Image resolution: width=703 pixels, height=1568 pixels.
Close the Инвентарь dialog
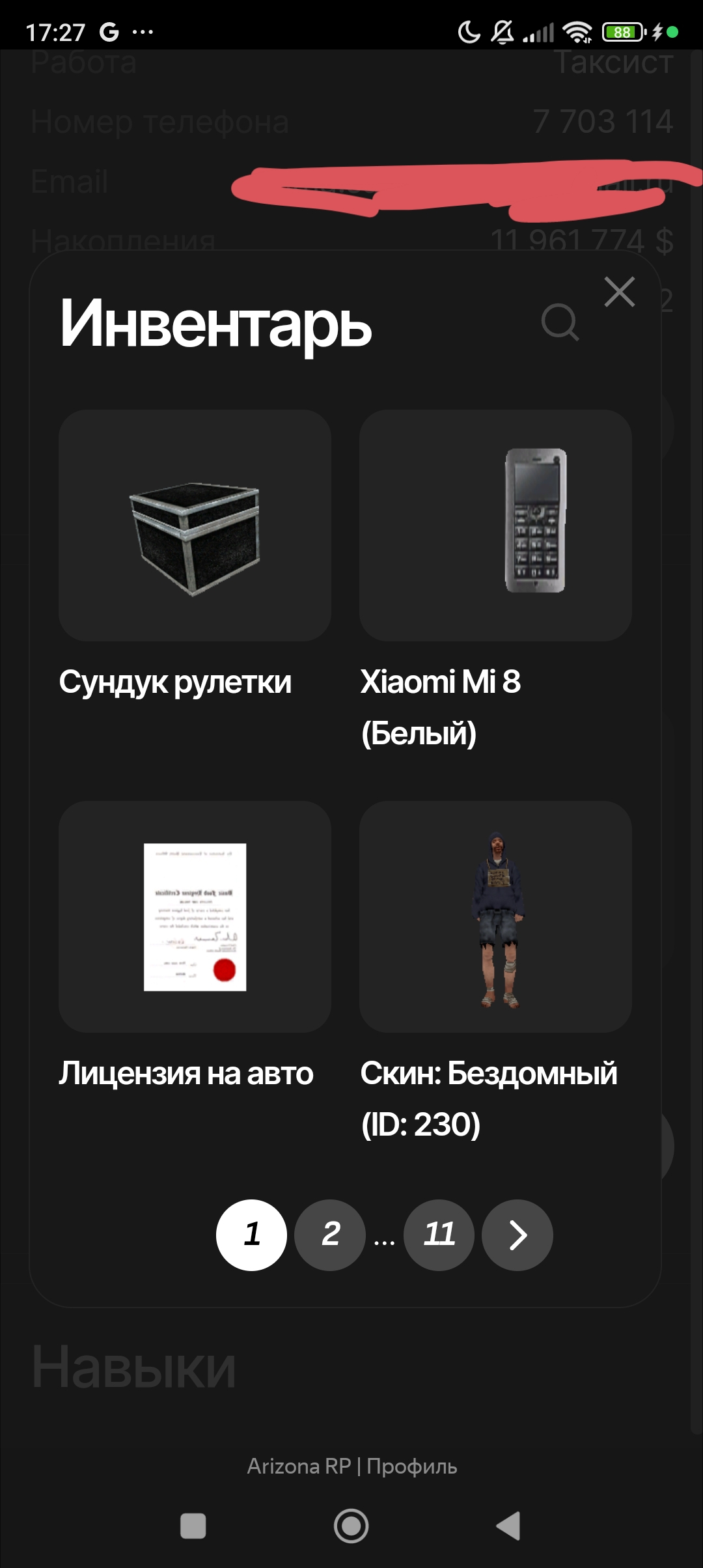click(619, 292)
